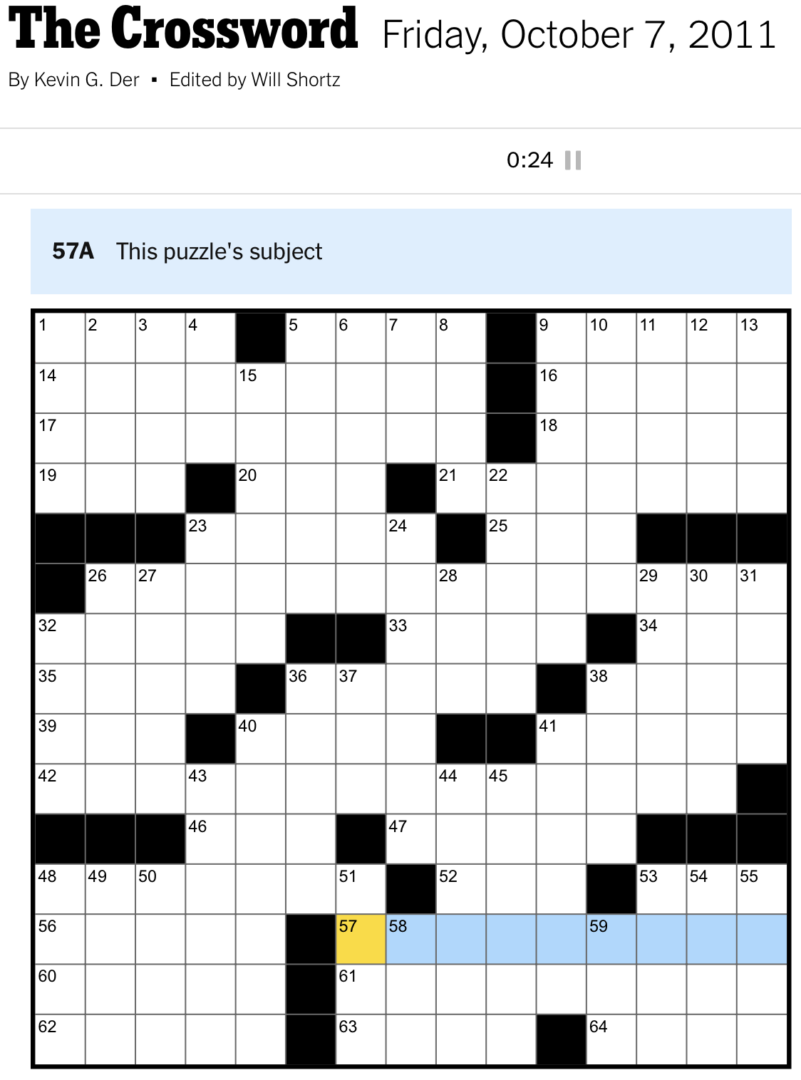Select the grid square numbered 1
The height and width of the screenshot is (1080, 801).
[x=60, y=338]
